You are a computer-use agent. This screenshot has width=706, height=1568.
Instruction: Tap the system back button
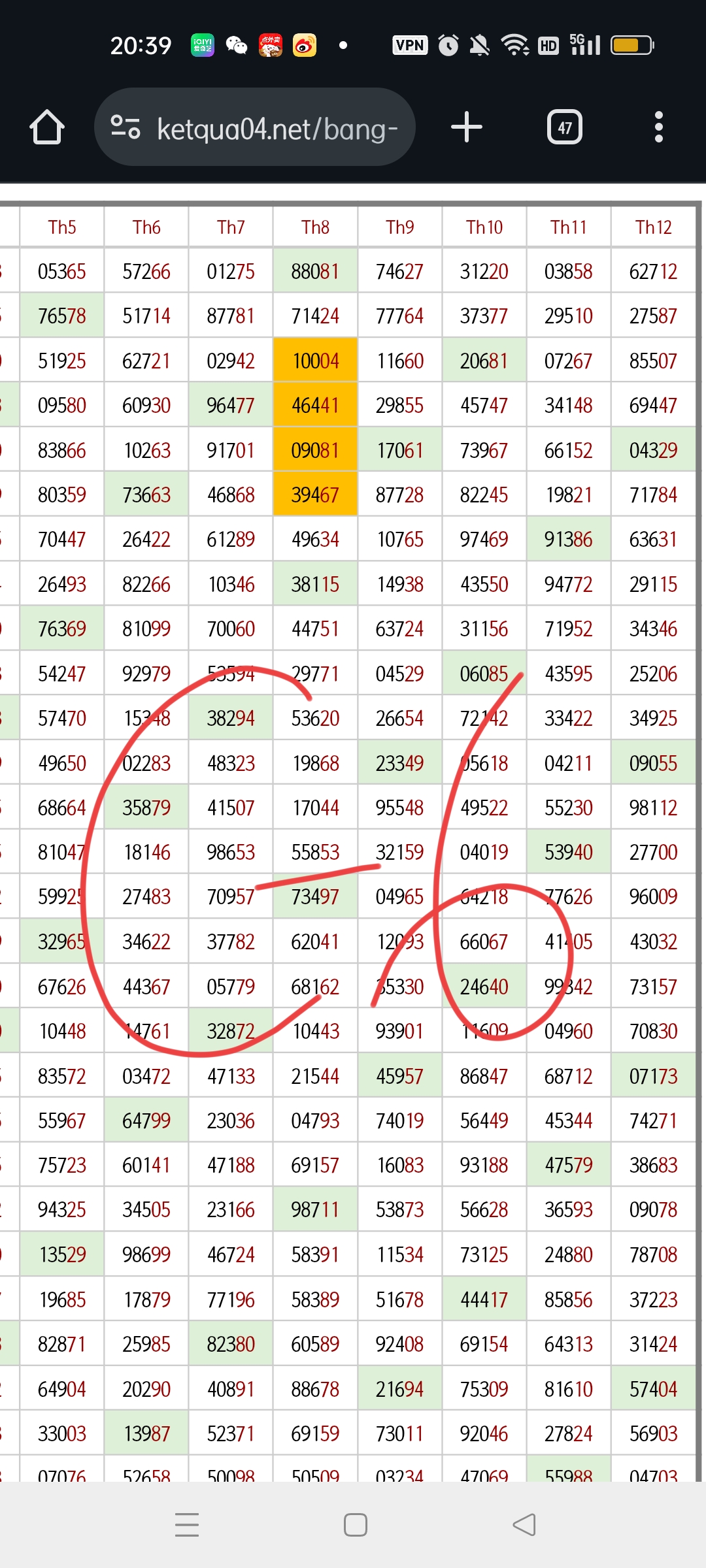pyautogui.click(x=524, y=1525)
